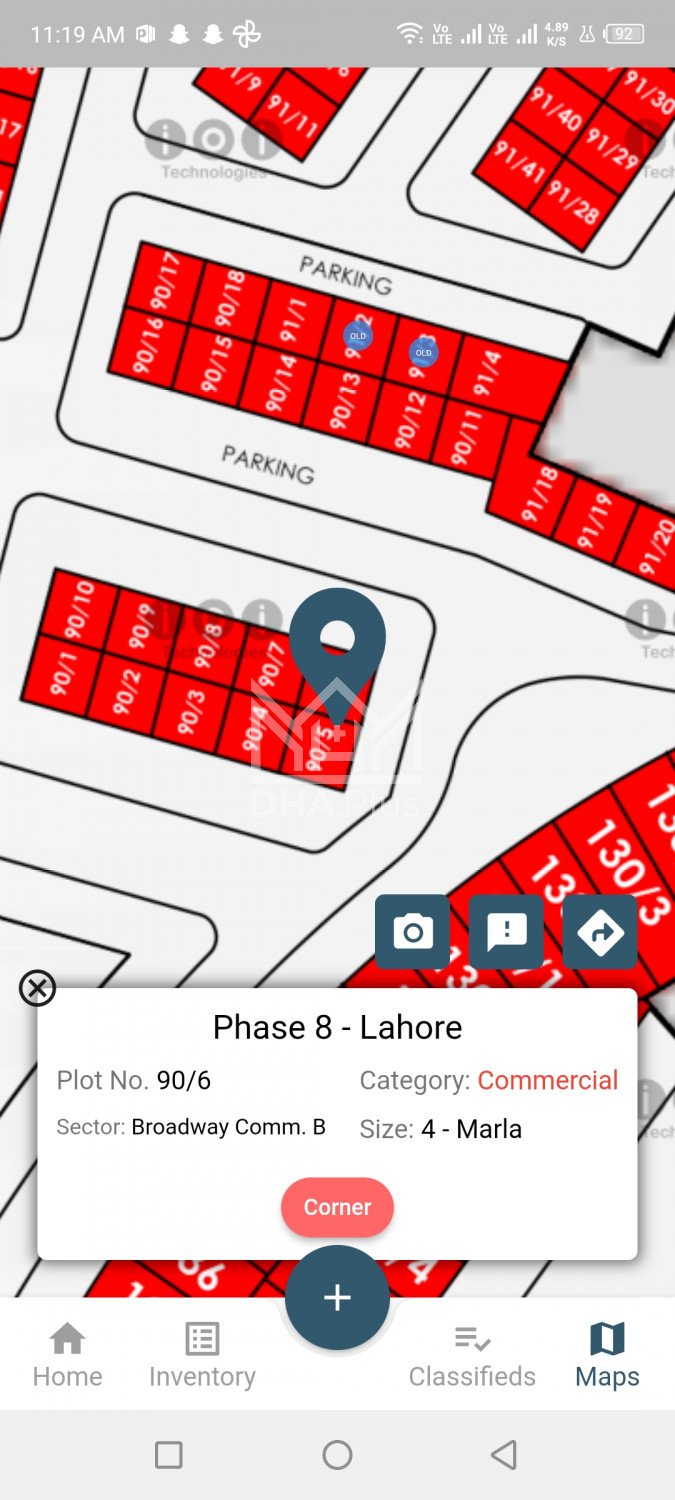The width and height of the screenshot is (675, 1500).
Task: Get directions to plot 90/6
Action: (x=600, y=932)
